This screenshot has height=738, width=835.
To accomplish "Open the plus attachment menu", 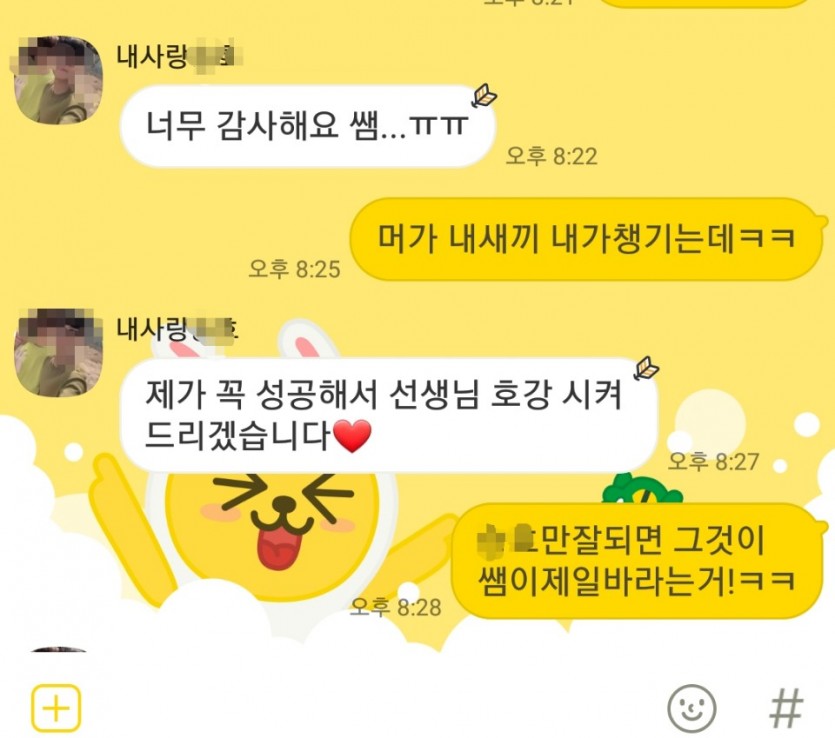I will coord(56,709).
